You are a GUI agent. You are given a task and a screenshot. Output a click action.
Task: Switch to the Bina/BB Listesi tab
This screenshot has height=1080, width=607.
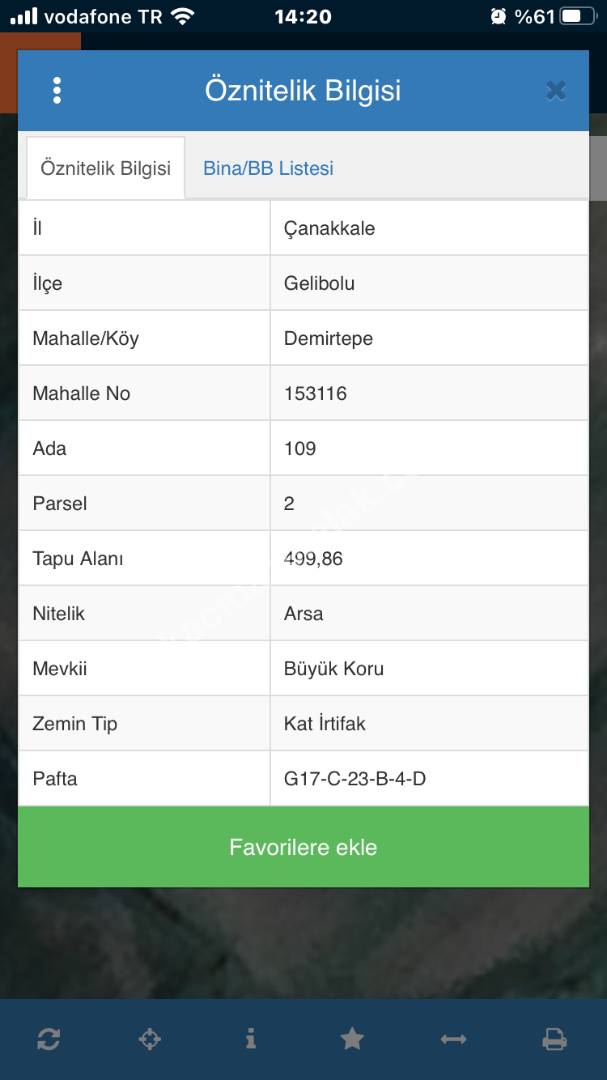pos(268,169)
